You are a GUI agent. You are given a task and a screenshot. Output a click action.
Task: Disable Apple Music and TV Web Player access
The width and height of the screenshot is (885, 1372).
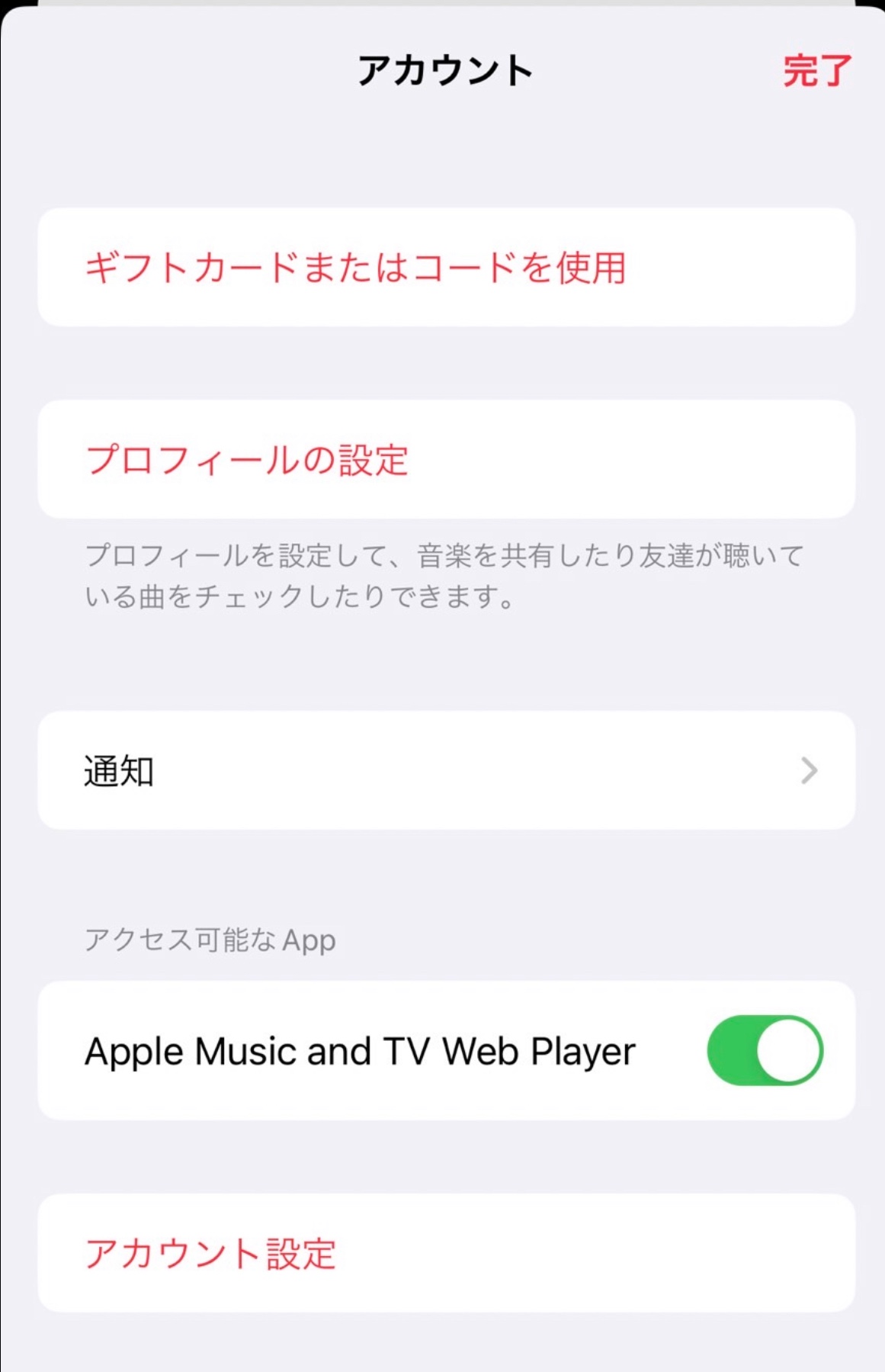(765, 1050)
